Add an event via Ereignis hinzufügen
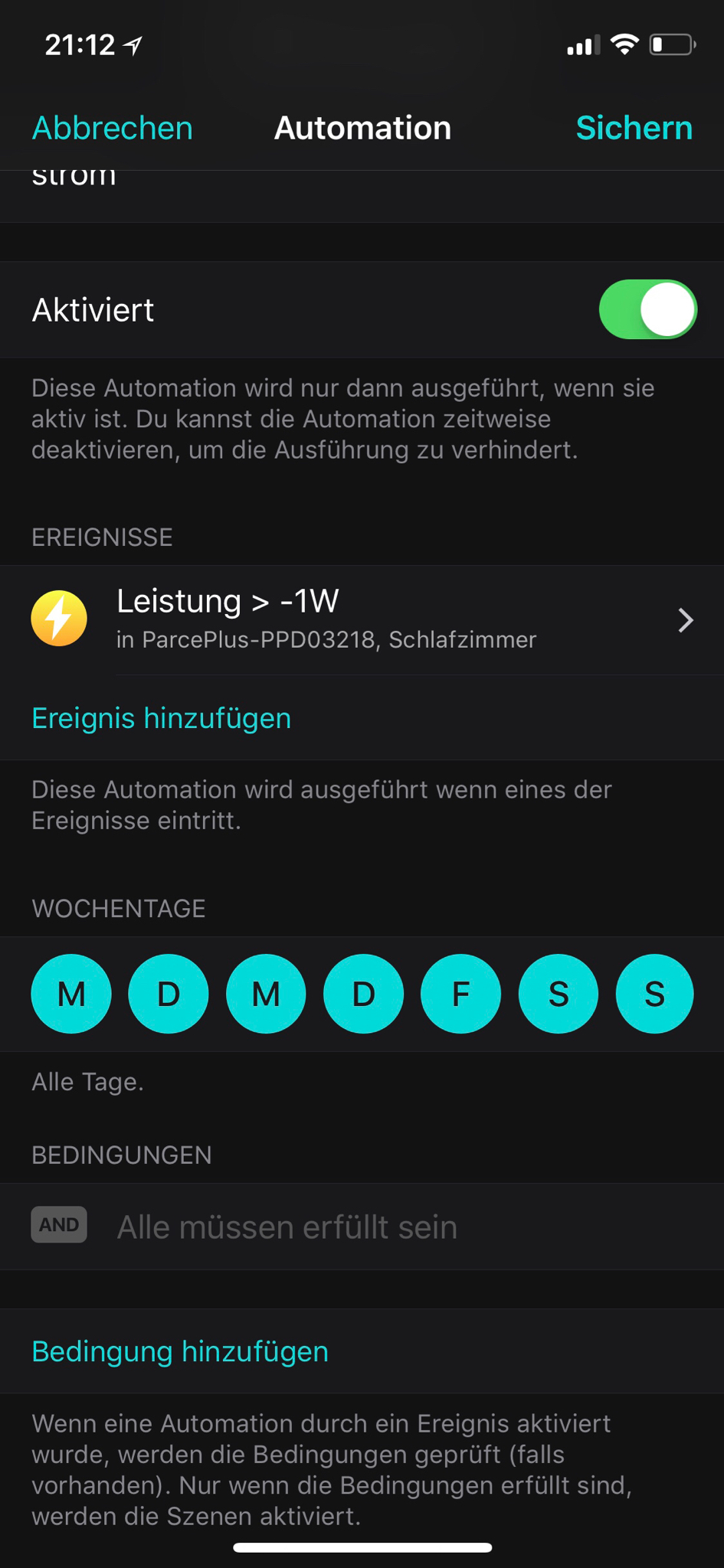Image resolution: width=724 pixels, height=1568 pixels. point(161,718)
